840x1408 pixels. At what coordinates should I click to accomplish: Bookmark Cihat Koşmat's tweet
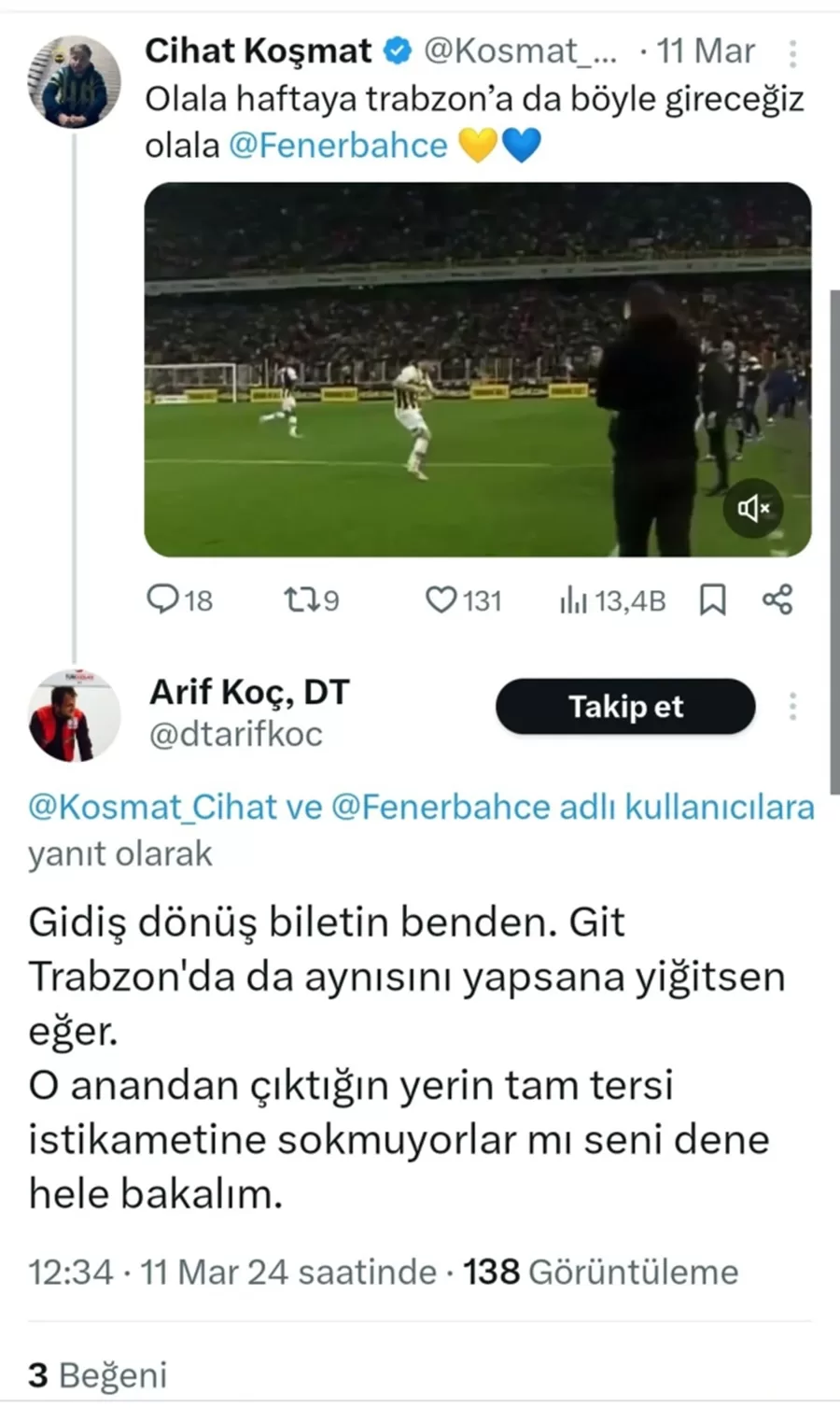point(713,599)
